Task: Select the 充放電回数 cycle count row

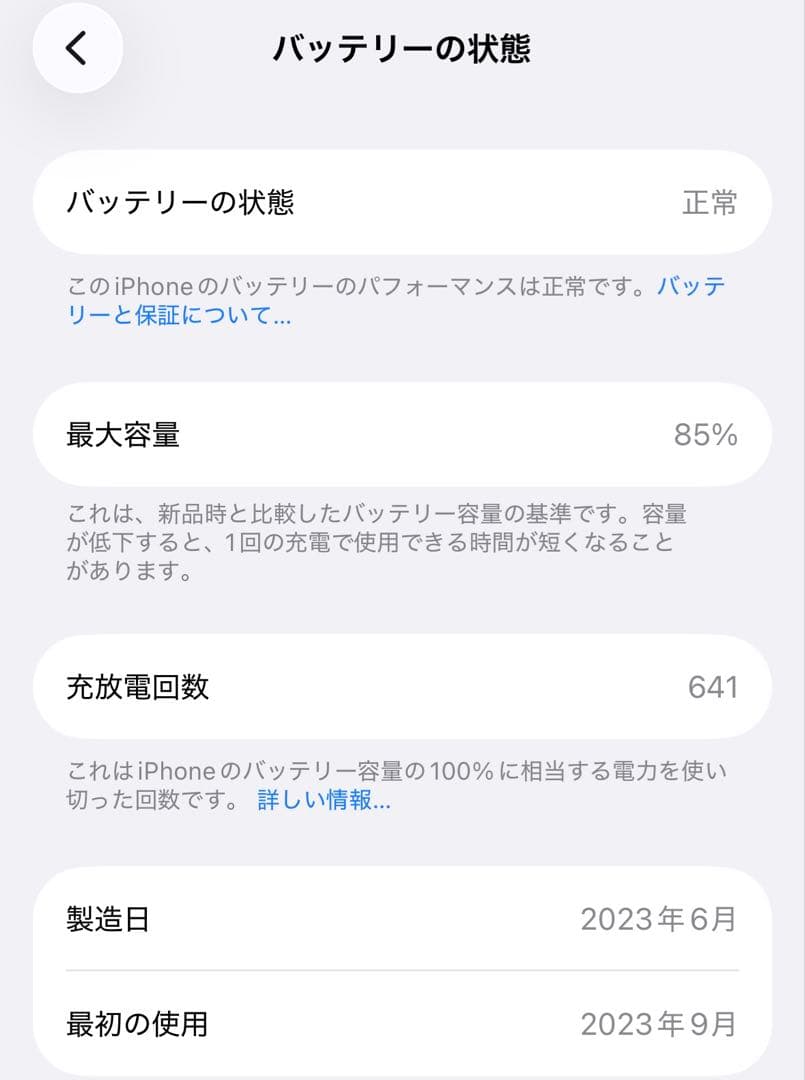Action: (400, 687)
